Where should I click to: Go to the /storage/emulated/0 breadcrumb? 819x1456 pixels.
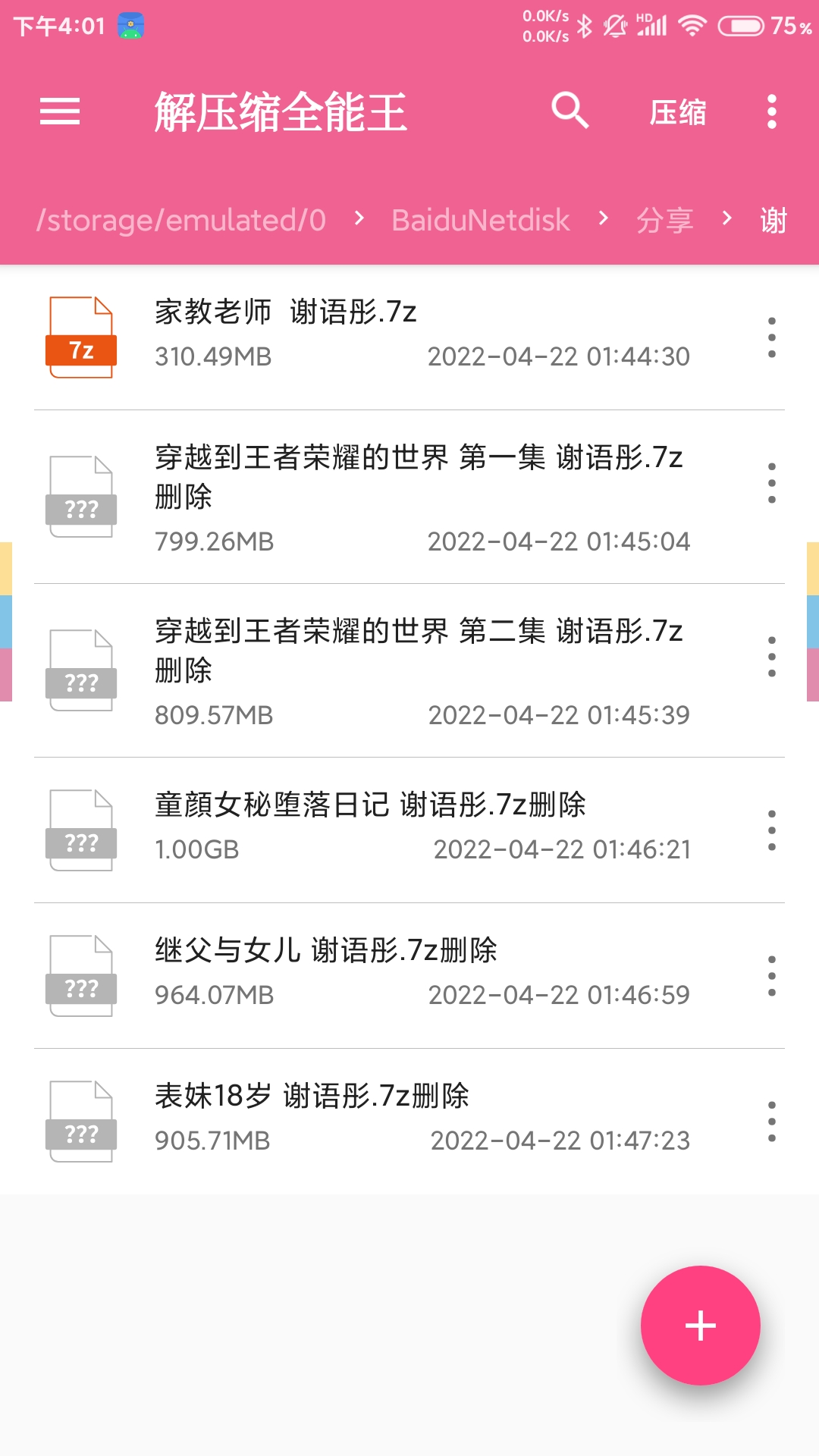tap(181, 221)
